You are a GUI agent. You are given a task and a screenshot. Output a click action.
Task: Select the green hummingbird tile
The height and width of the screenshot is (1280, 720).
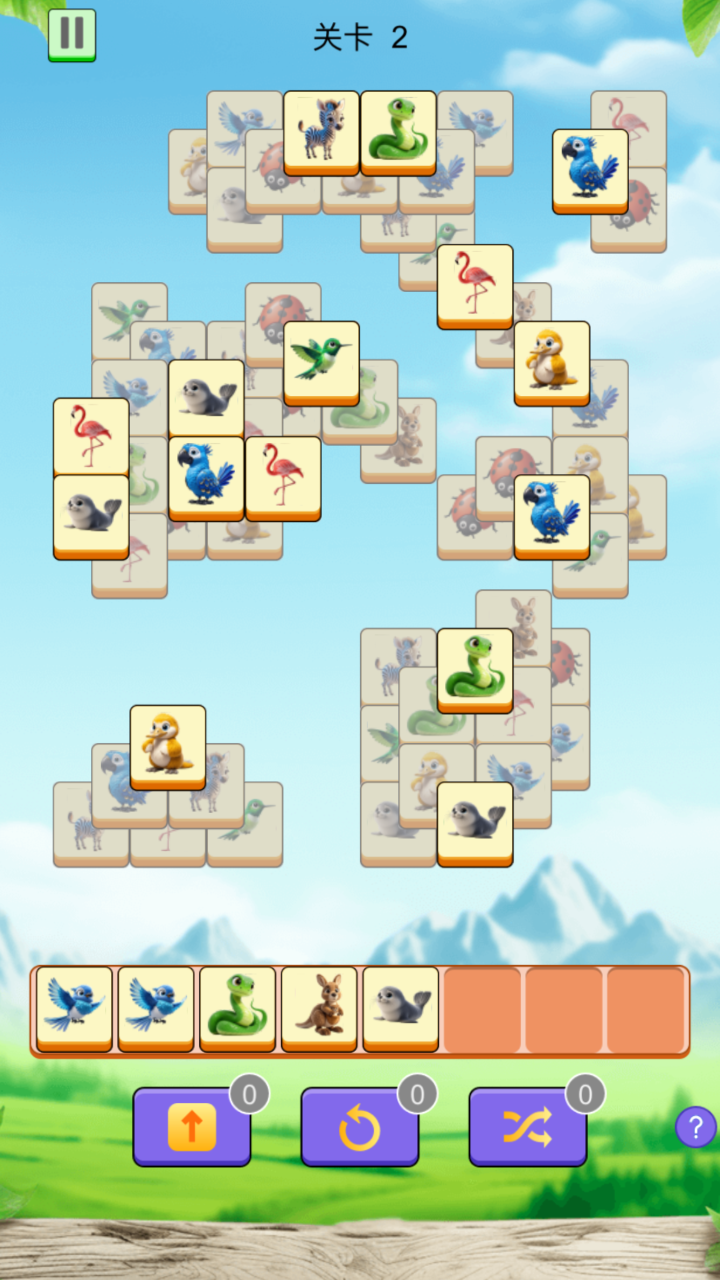[321, 361]
